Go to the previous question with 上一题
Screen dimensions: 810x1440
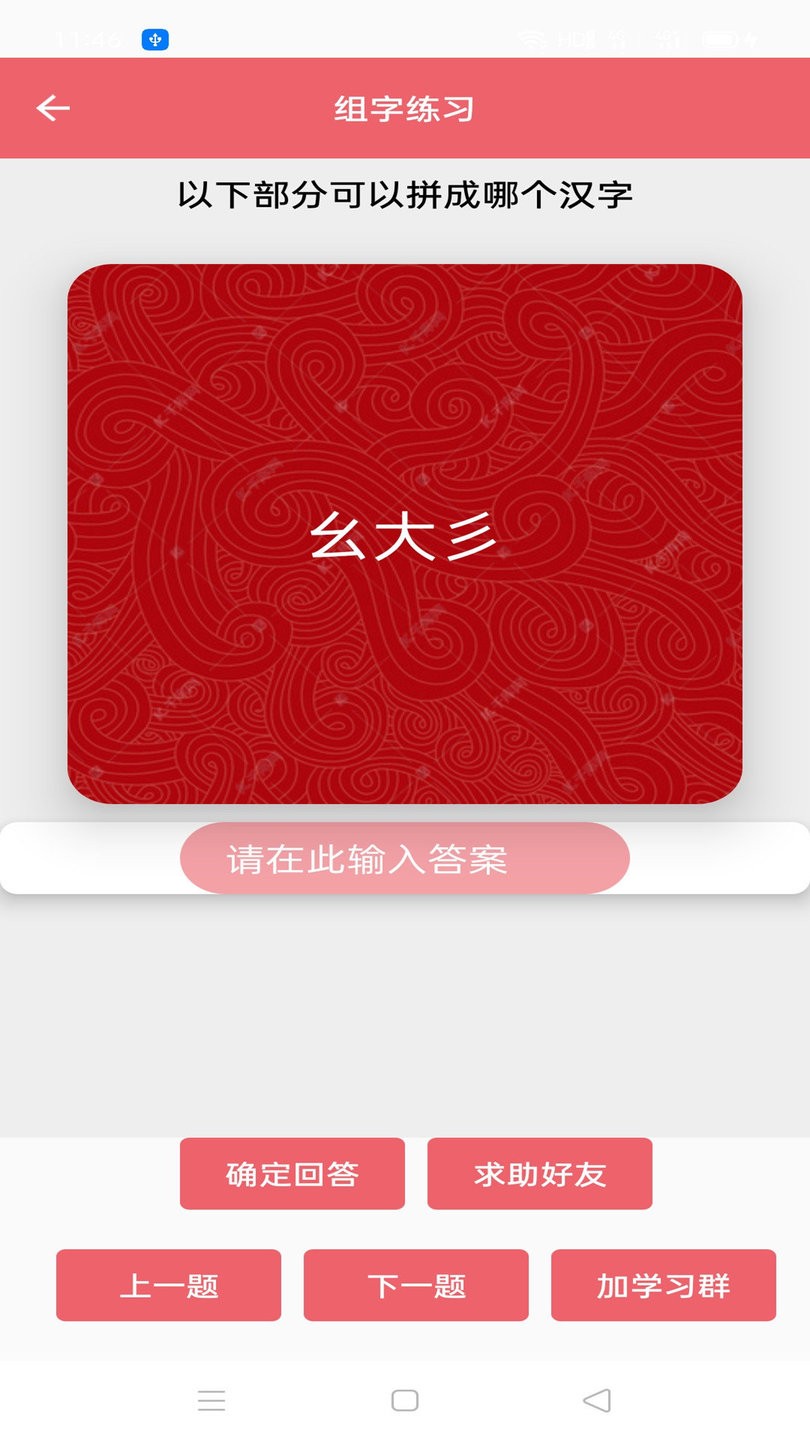point(168,1286)
